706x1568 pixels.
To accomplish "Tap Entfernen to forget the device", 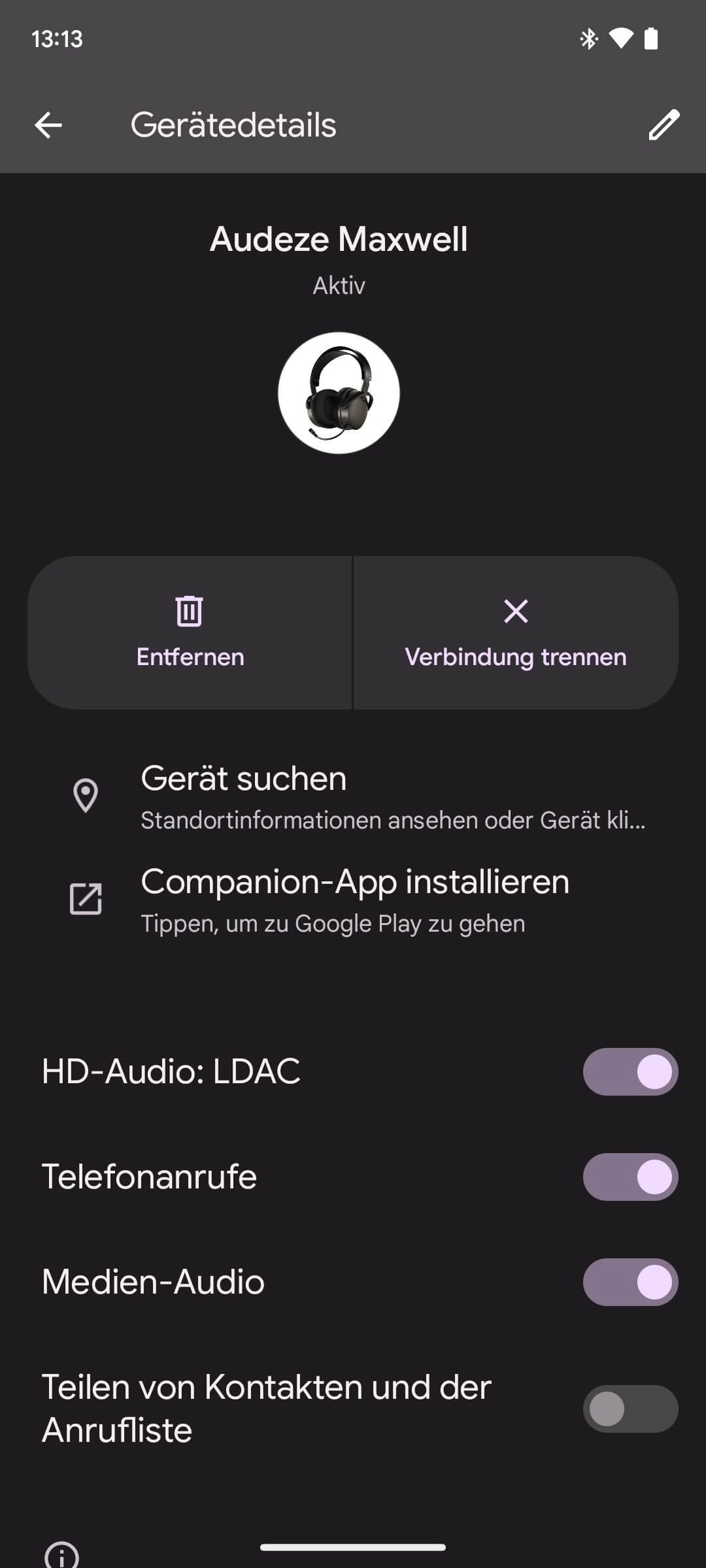I will coord(190,632).
